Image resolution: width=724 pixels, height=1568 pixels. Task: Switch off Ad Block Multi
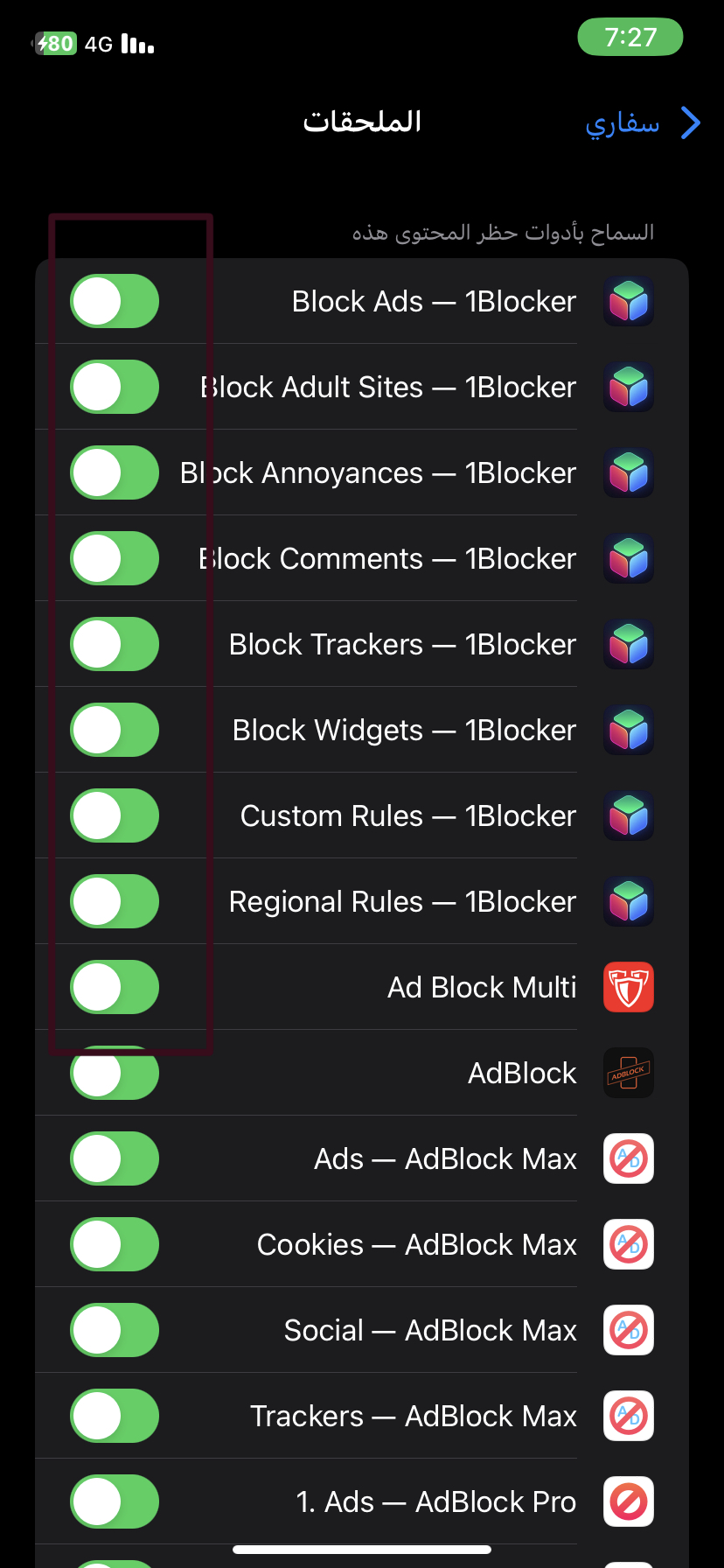point(115,987)
